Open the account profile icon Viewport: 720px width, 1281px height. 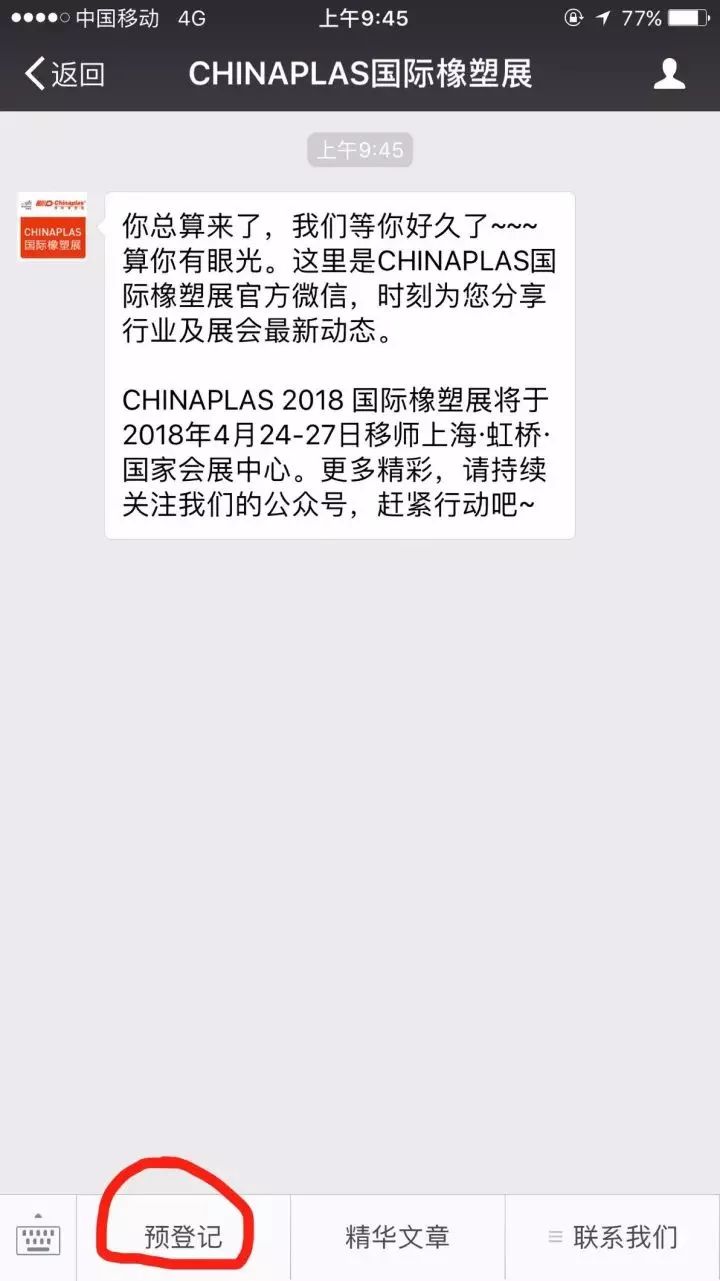pyautogui.click(x=669, y=74)
